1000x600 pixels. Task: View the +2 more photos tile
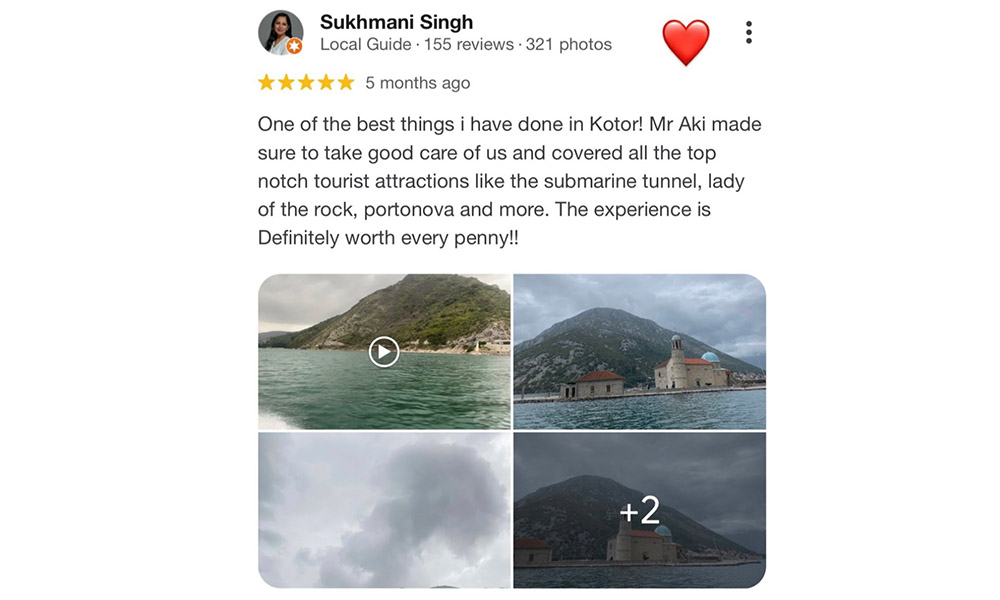pyautogui.click(x=639, y=510)
